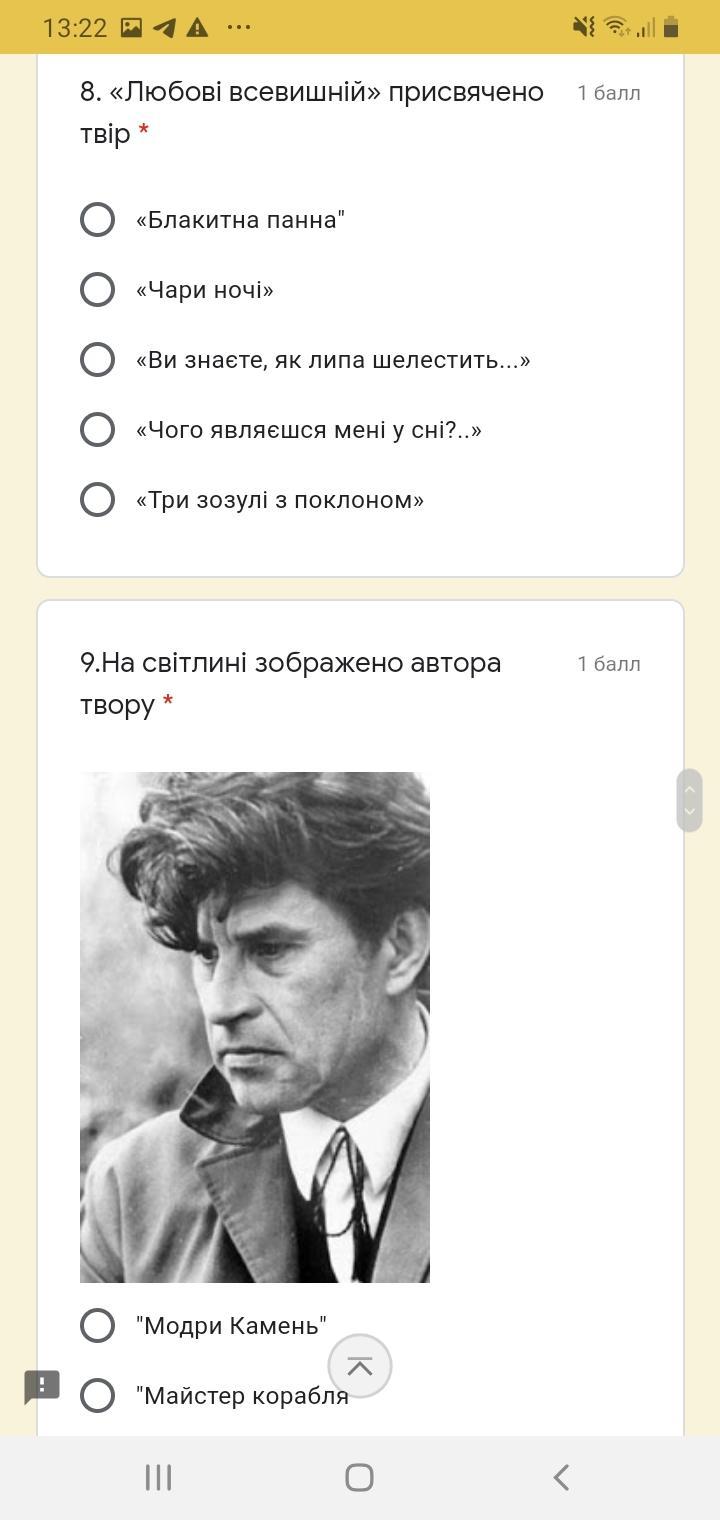The height and width of the screenshot is (1520, 720).
Task: Go back with the system back button
Action: click(561, 1477)
